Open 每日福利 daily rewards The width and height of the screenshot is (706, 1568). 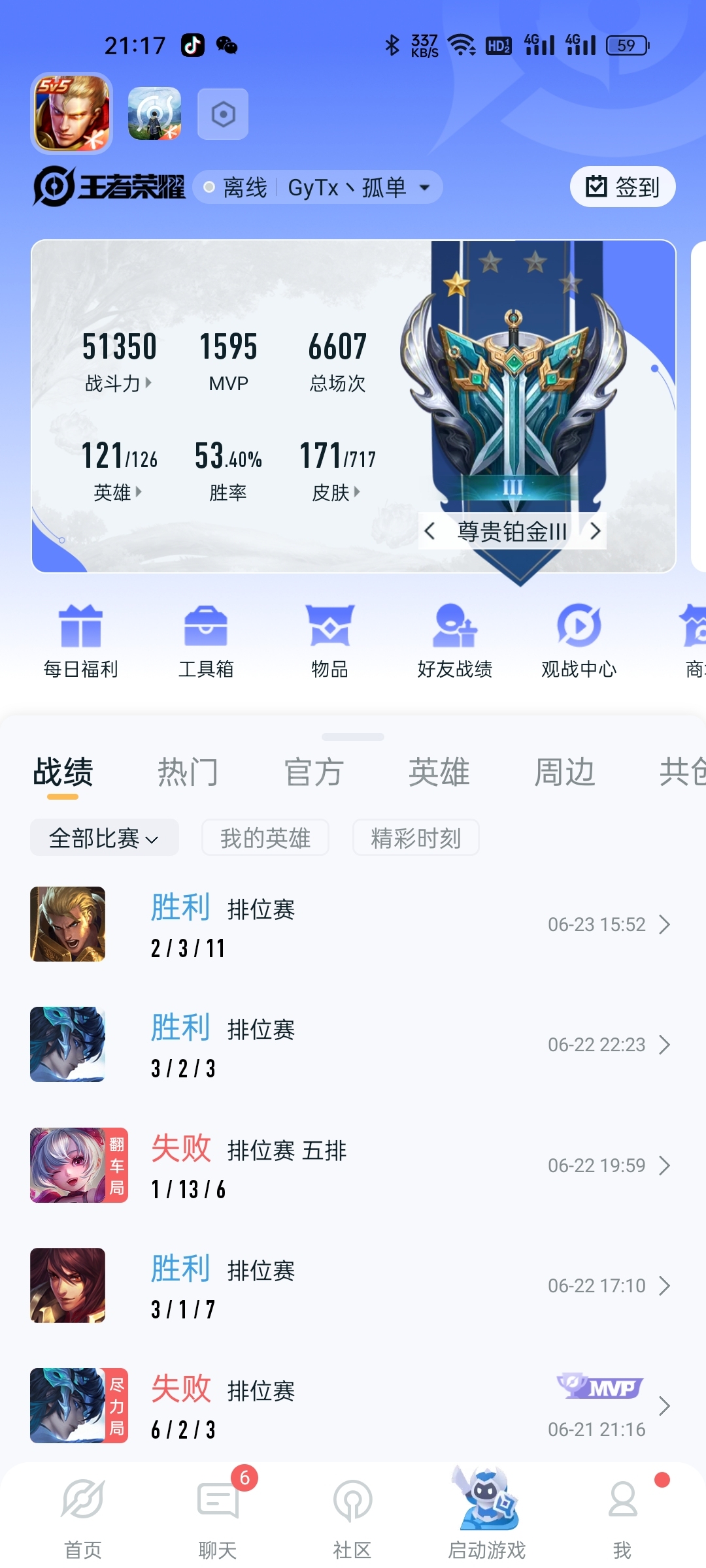click(81, 642)
